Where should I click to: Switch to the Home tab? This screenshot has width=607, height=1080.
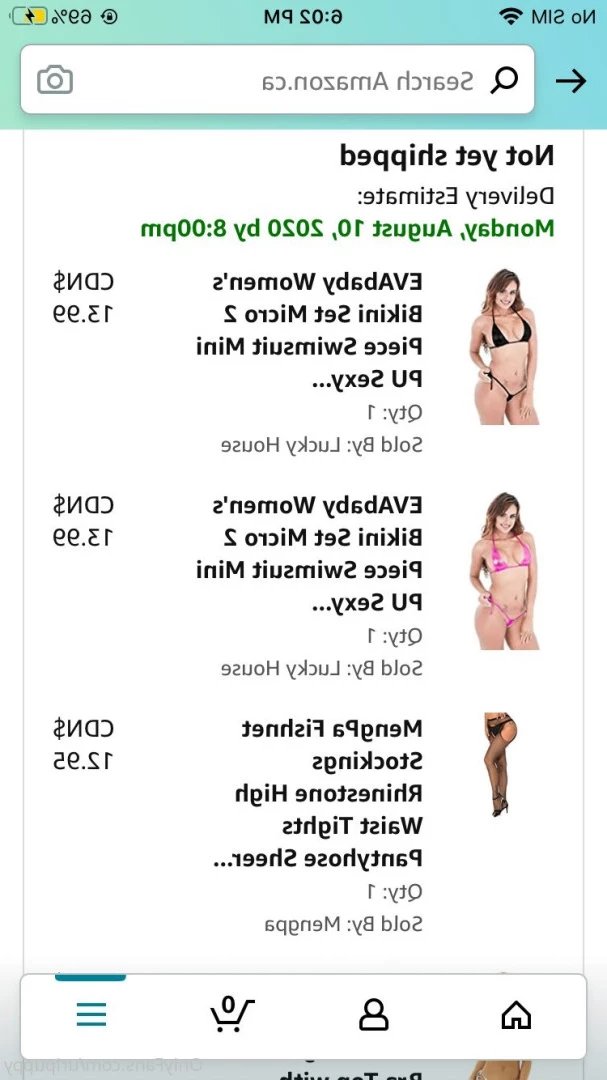[x=516, y=1015]
